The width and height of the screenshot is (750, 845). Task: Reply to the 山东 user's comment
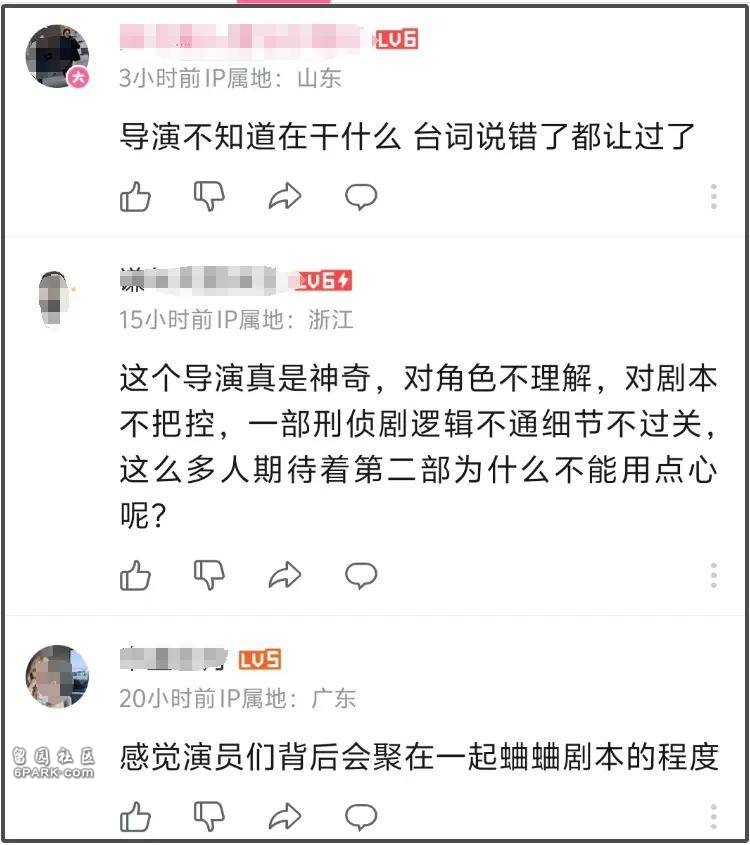tap(361, 196)
